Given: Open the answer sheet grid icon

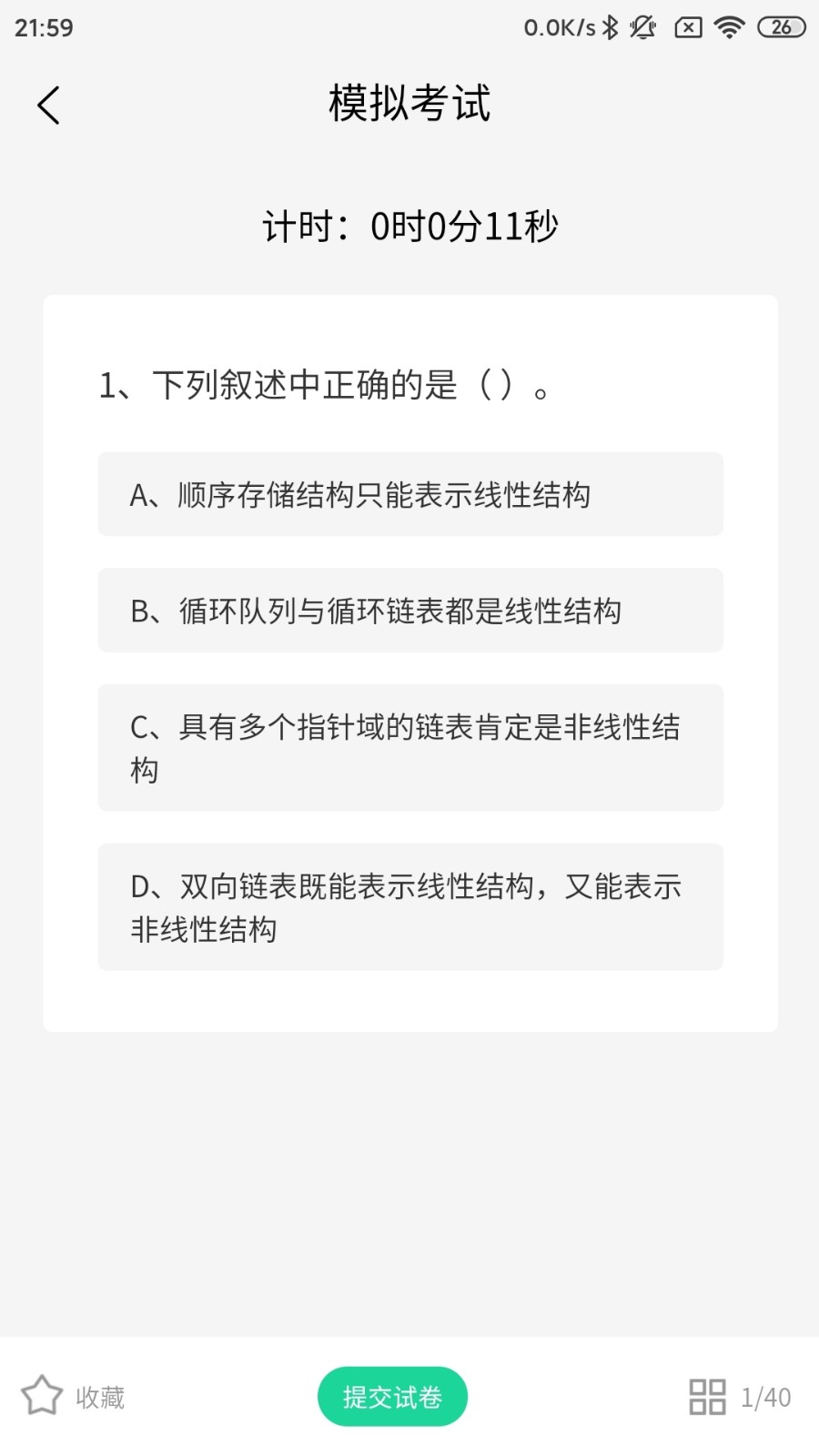Looking at the screenshot, I should 708,1395.
